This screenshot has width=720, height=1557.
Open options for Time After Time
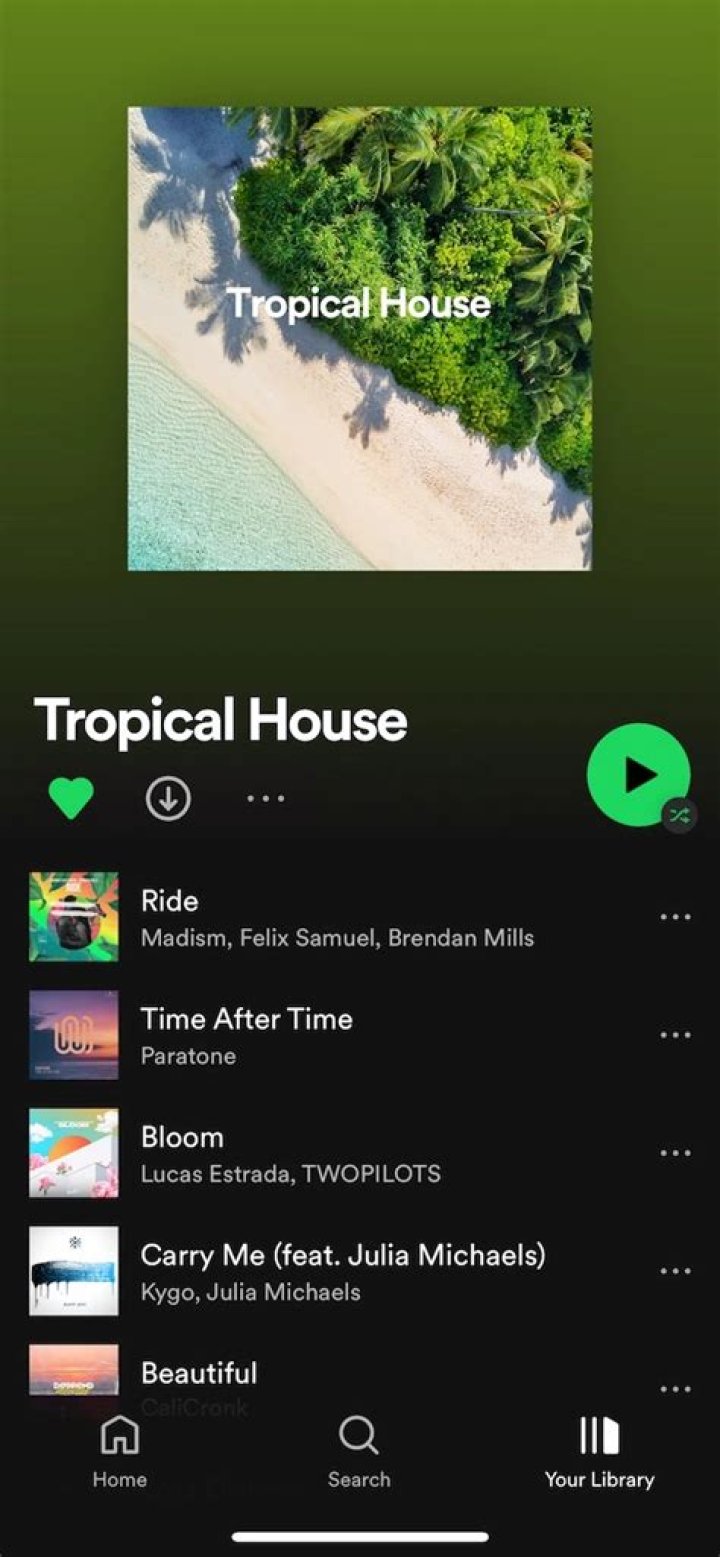click(x=675, y=1035)
